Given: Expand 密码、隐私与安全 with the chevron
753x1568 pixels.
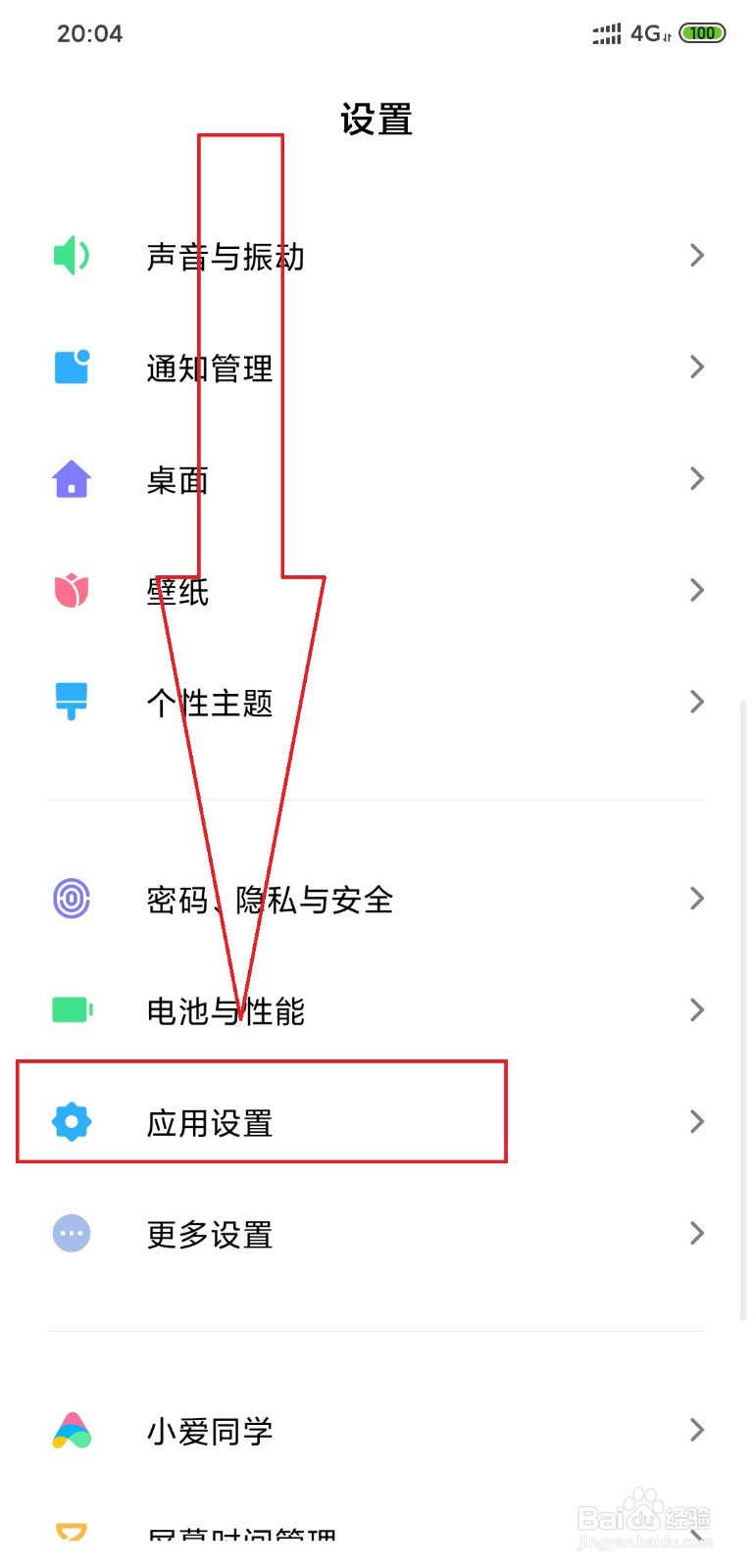Looking at the screenshot, I should [x=697, y=898].
